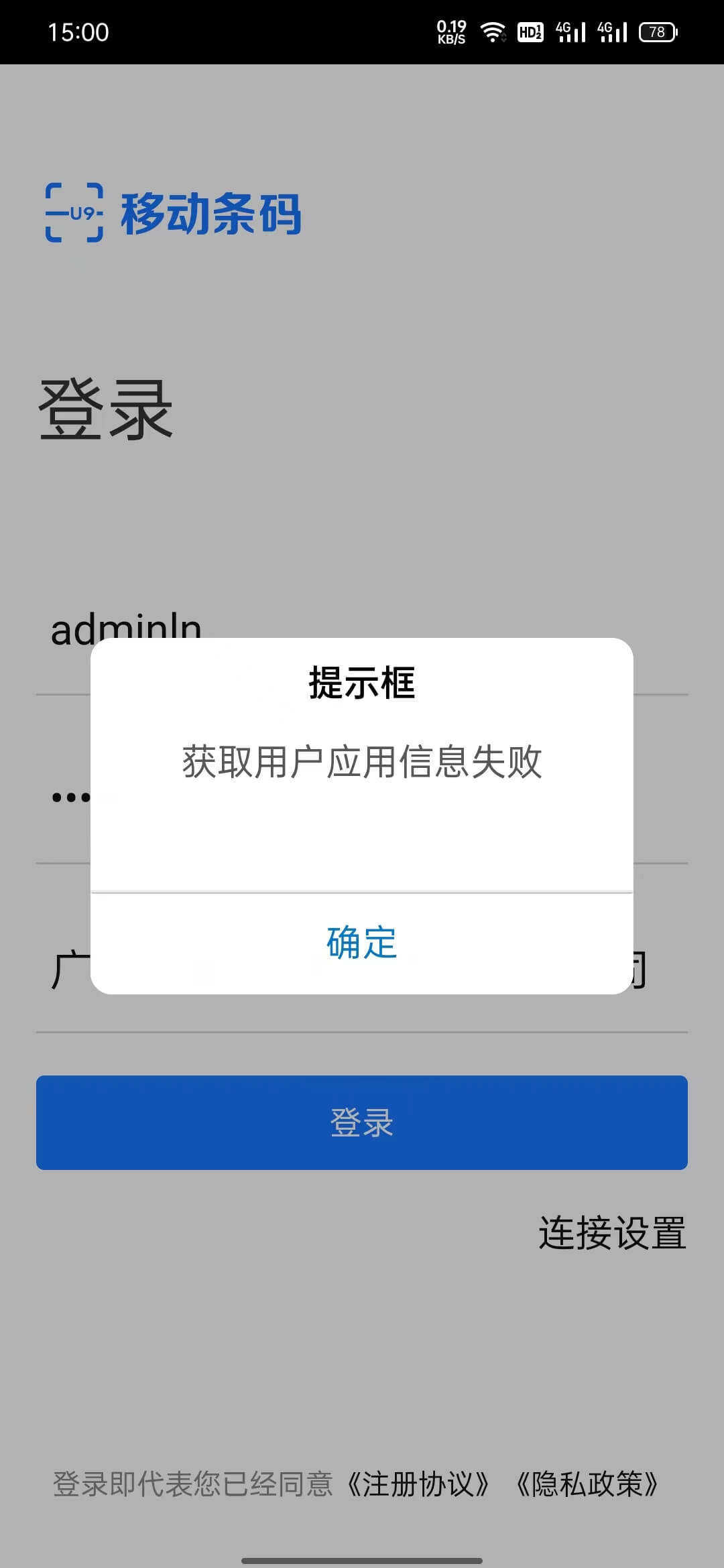The height and width of the screenshot is (1568, 724).
Task: Tap the blue 登录 button
Action: tap(362, 1122)
